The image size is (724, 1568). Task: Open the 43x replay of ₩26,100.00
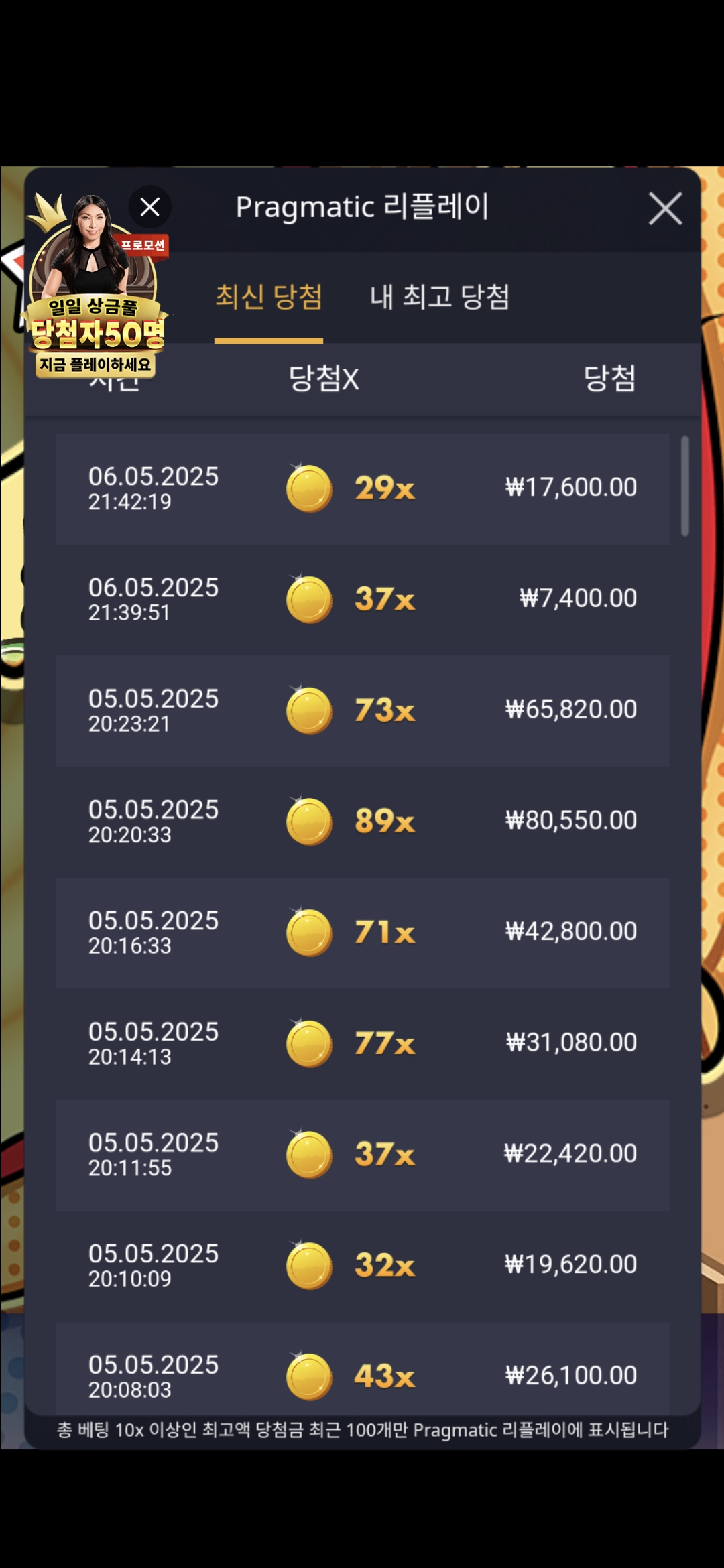pos(362,1374)
